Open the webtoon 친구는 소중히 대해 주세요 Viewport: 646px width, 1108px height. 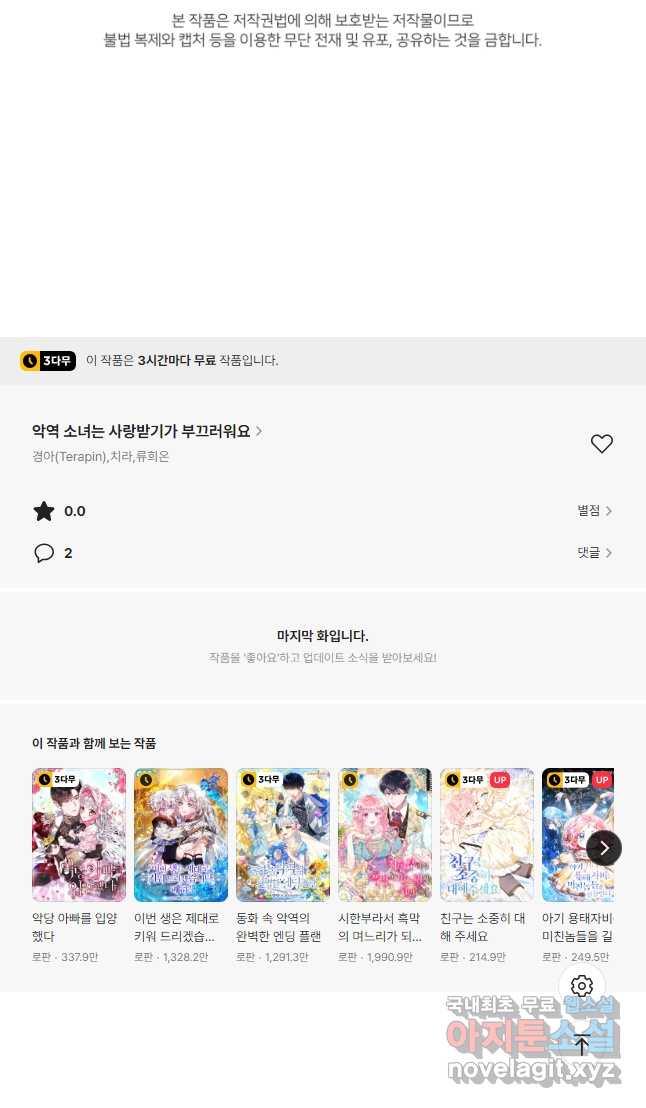[x=487, y=836]
